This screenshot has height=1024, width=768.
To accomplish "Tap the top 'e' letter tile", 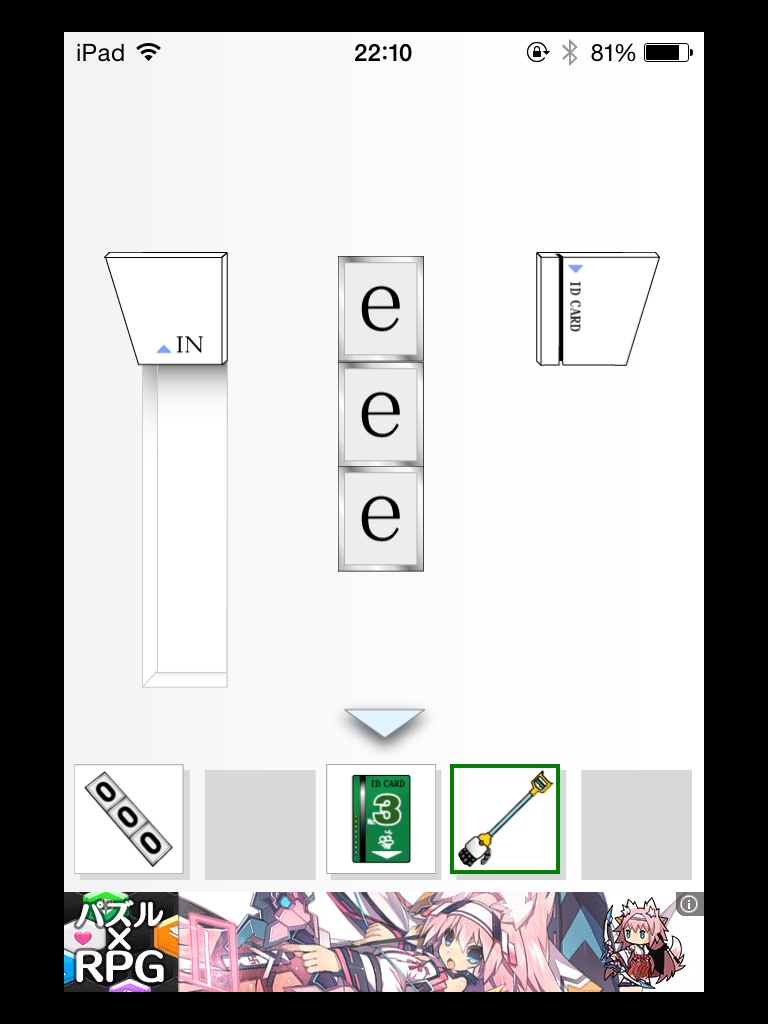I will click(x=380, y=309).
